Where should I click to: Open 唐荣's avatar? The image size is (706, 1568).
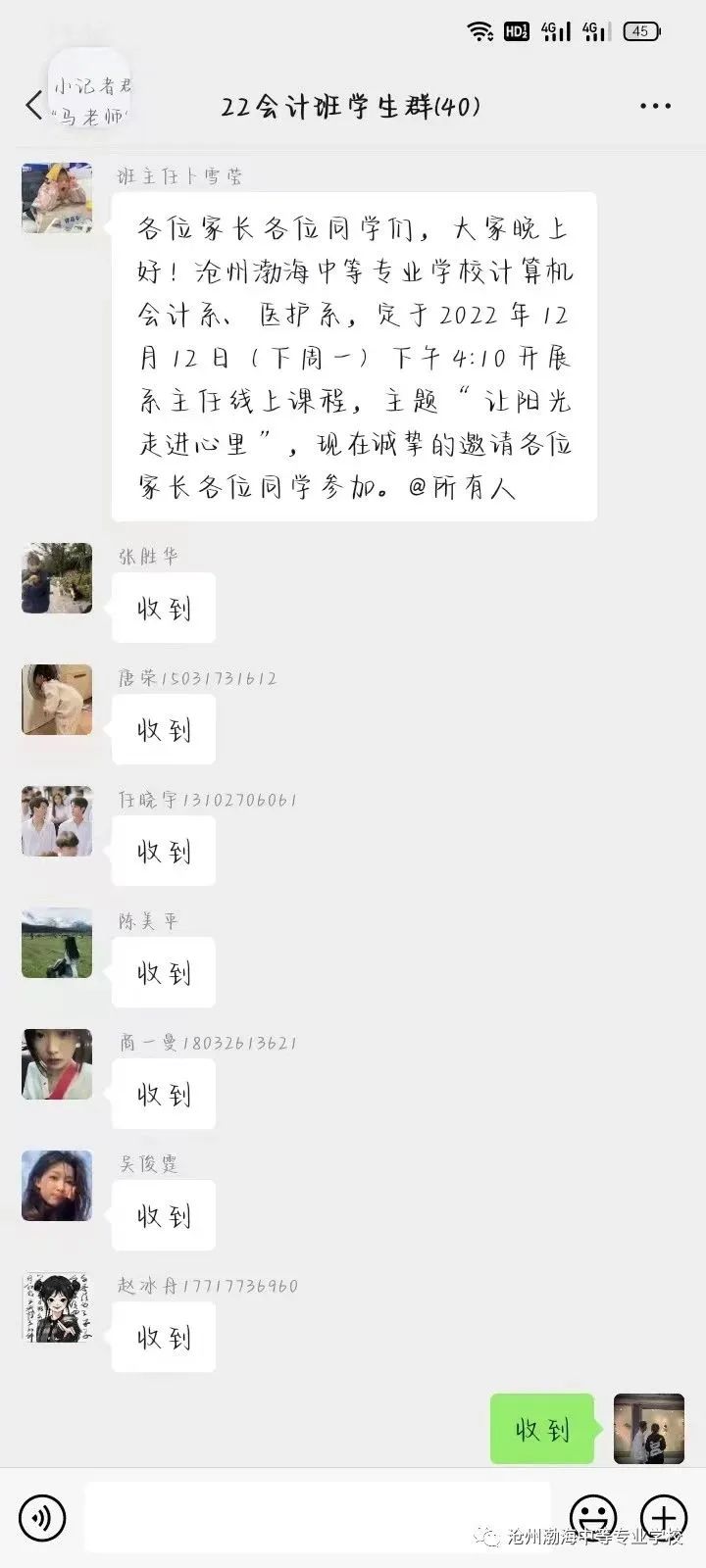tap(57, 700)
